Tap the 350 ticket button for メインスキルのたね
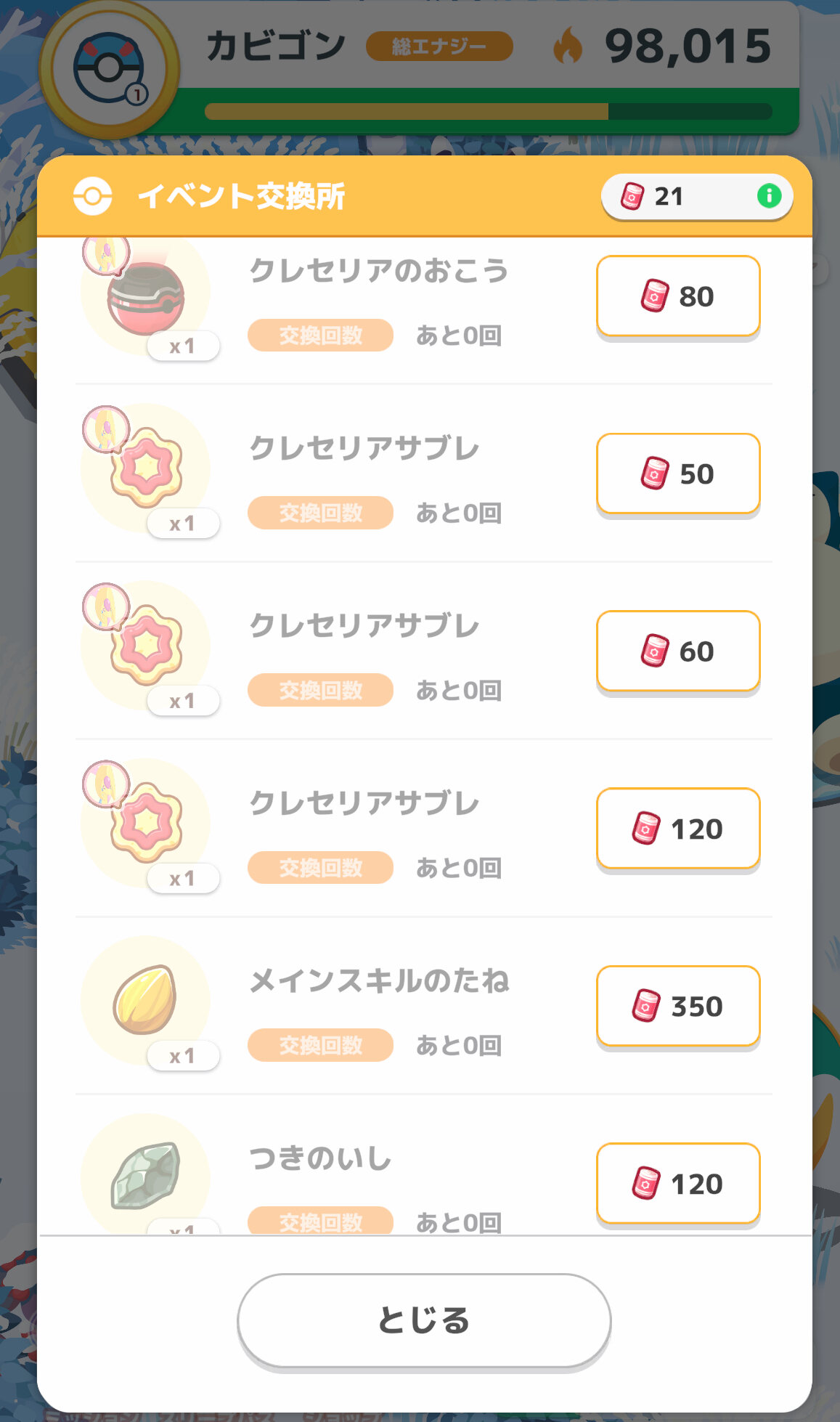Screen dimensions: 840x1422 (x=678, y=1006)
